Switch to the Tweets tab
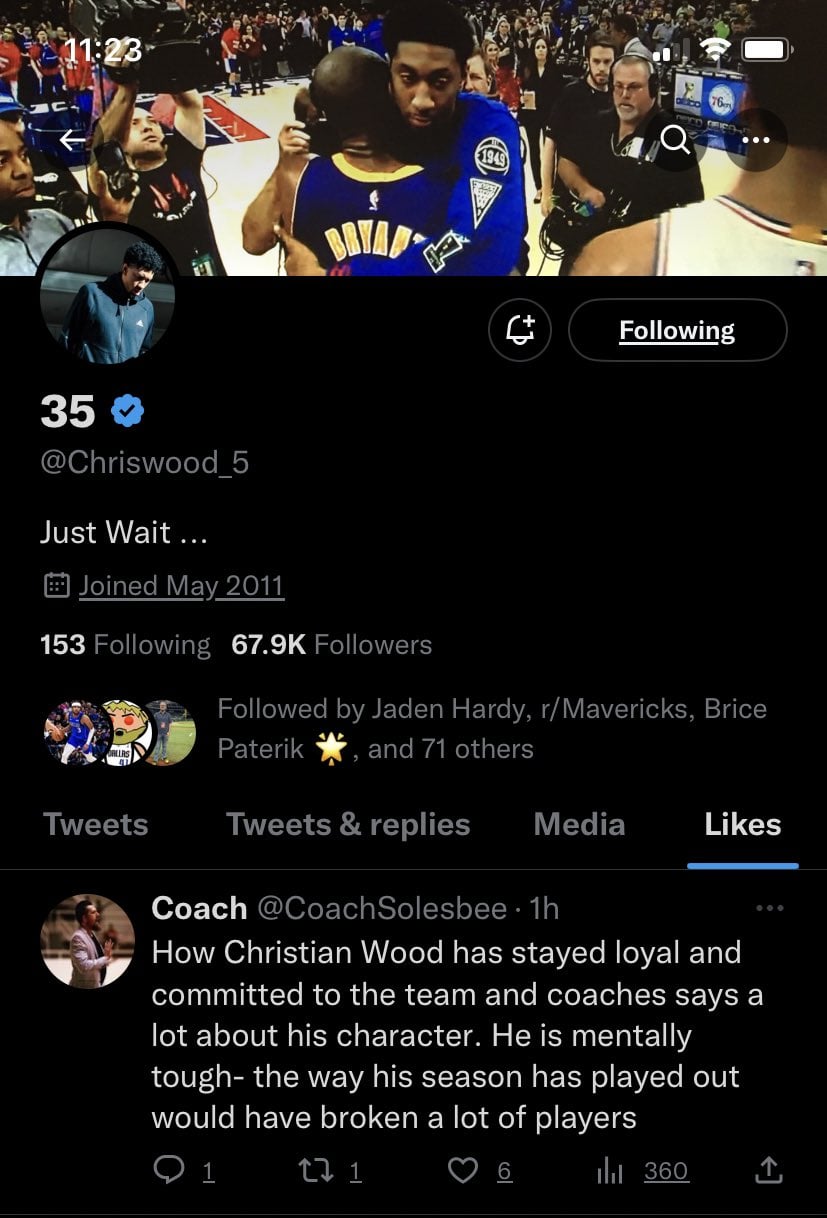Image resolution: width=827 pixels, height=1218 pixels. click(x=96, y=825)
